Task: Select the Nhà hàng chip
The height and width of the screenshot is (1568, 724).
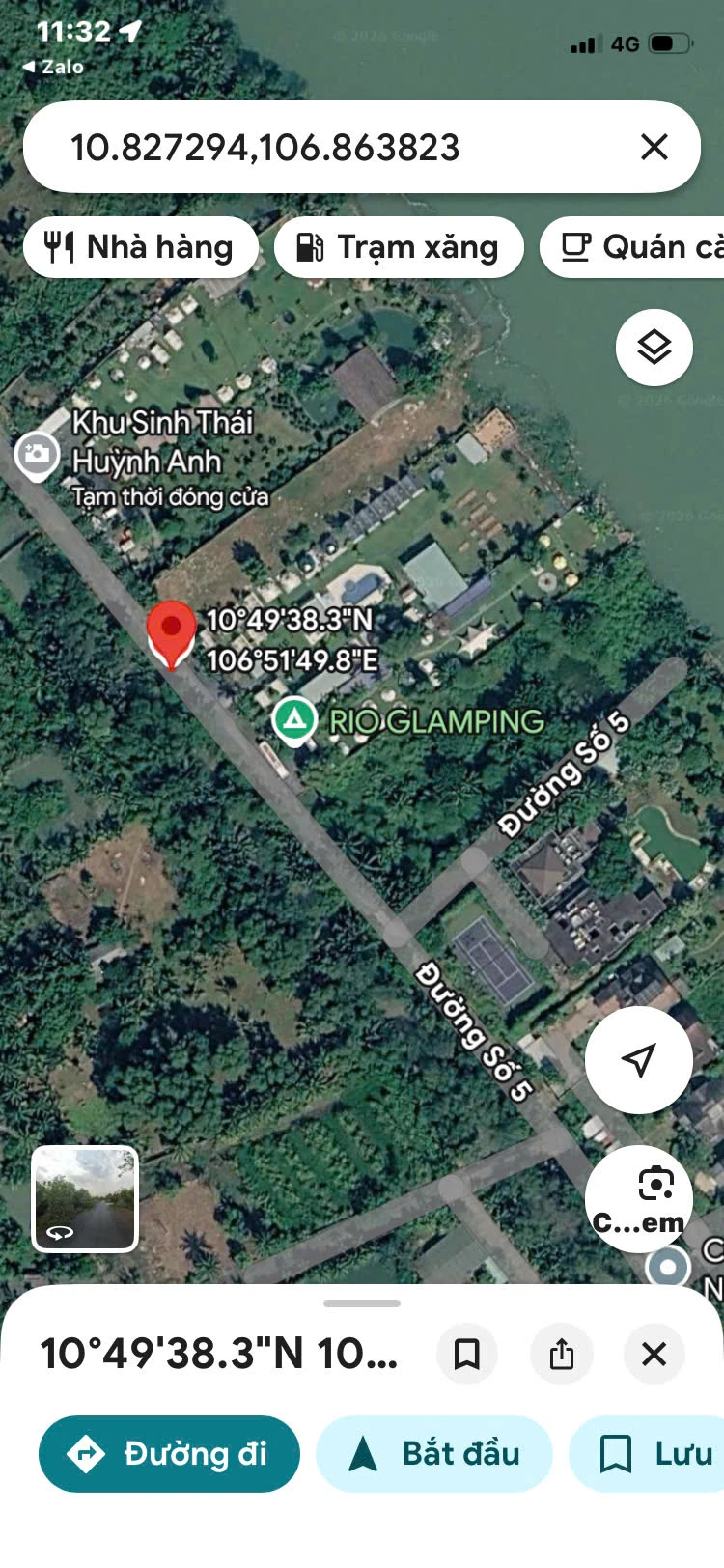Action: (x=141, y=247)
